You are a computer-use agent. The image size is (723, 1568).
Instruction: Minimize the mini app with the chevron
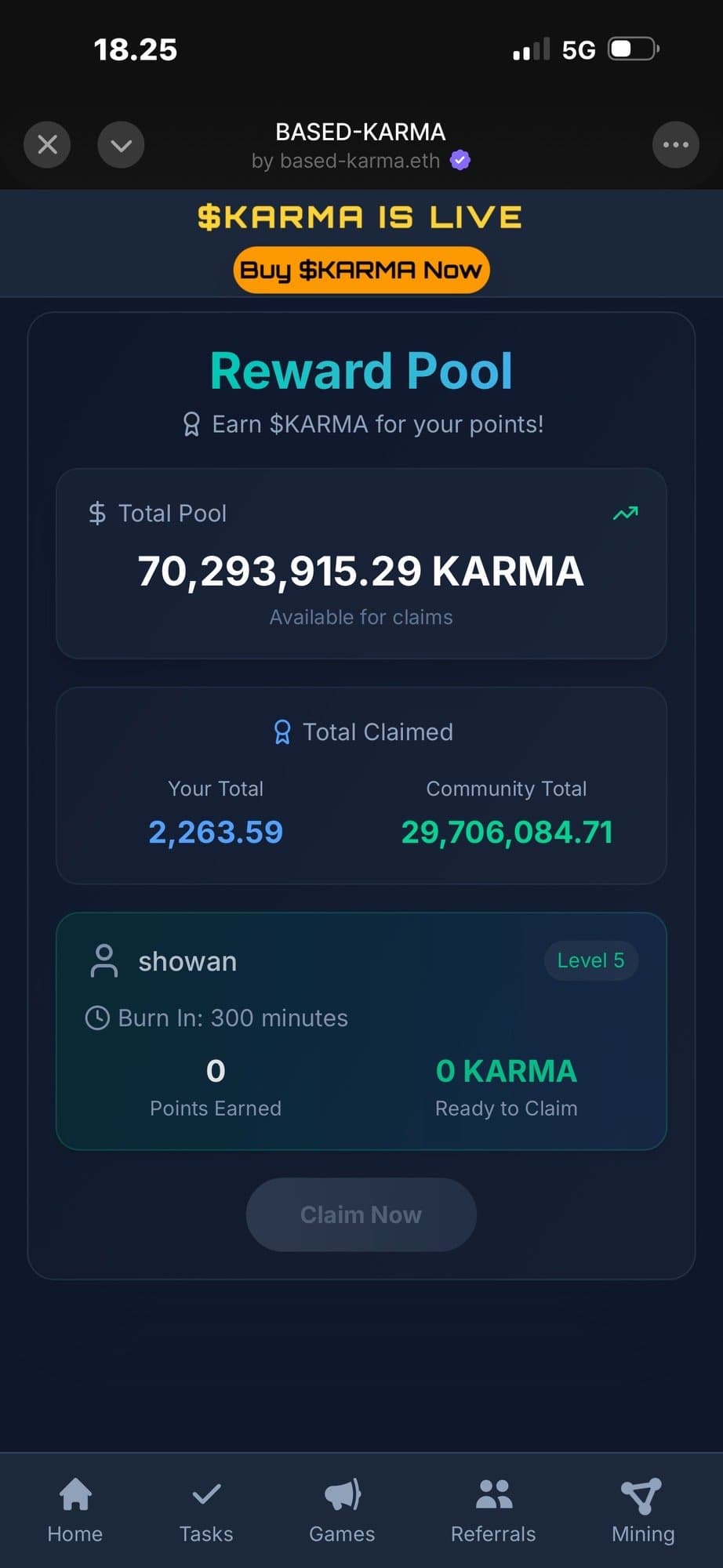pyautogui.click(x=121, y=145)
